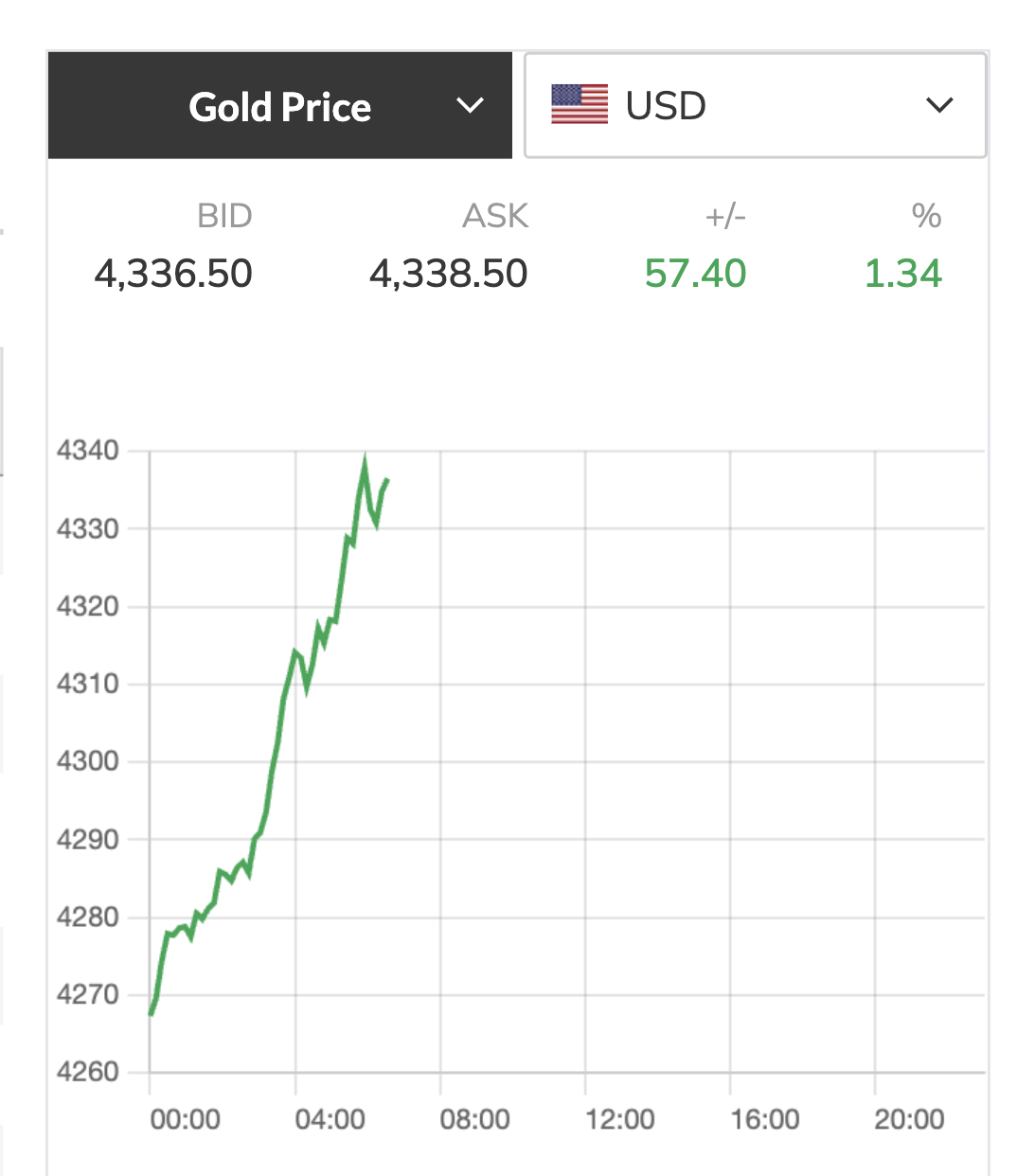Click the percent (%) column header
The height and width of the screenshot is (1176, 1017).
pyautogui.click(x=925, y=216)
